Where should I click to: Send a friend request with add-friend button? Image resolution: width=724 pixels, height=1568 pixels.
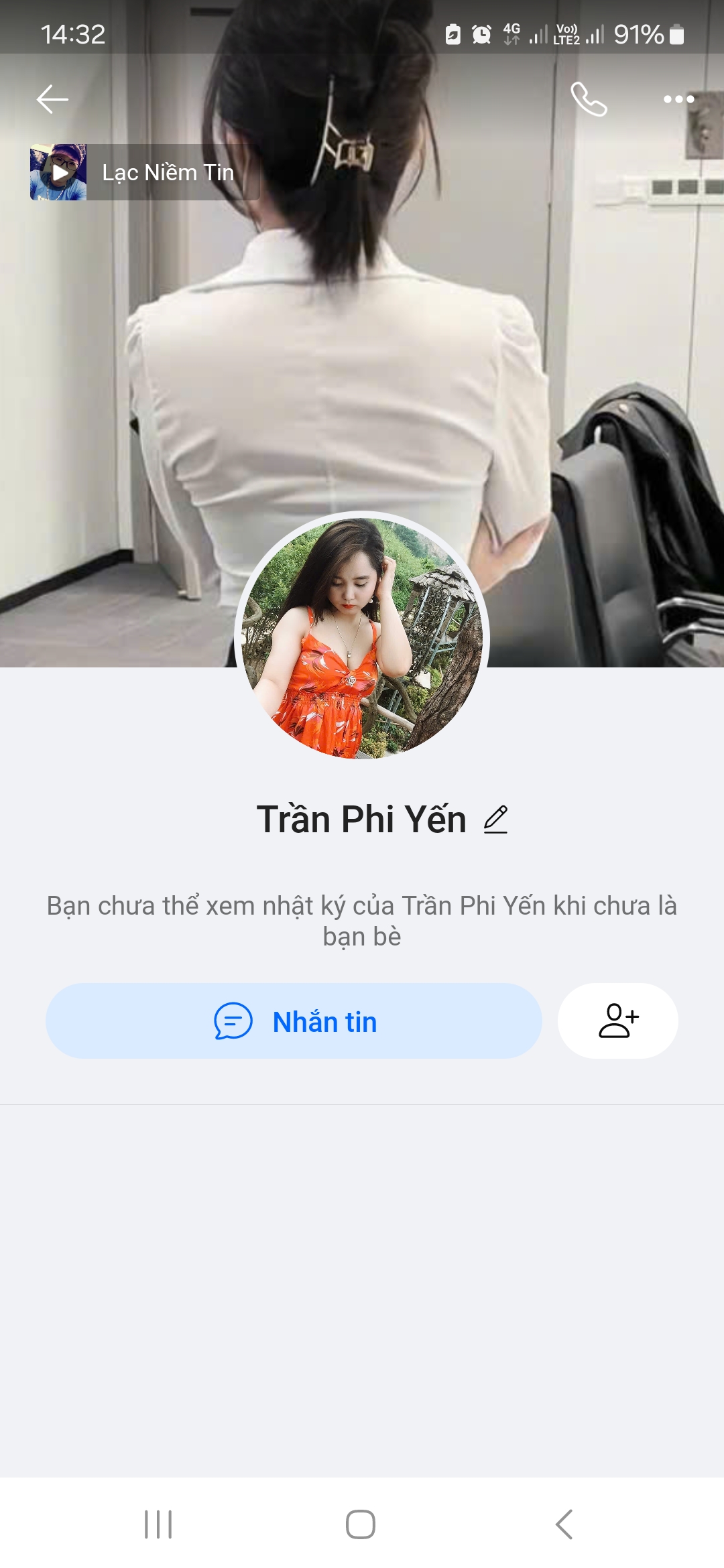coord(617,1021)
